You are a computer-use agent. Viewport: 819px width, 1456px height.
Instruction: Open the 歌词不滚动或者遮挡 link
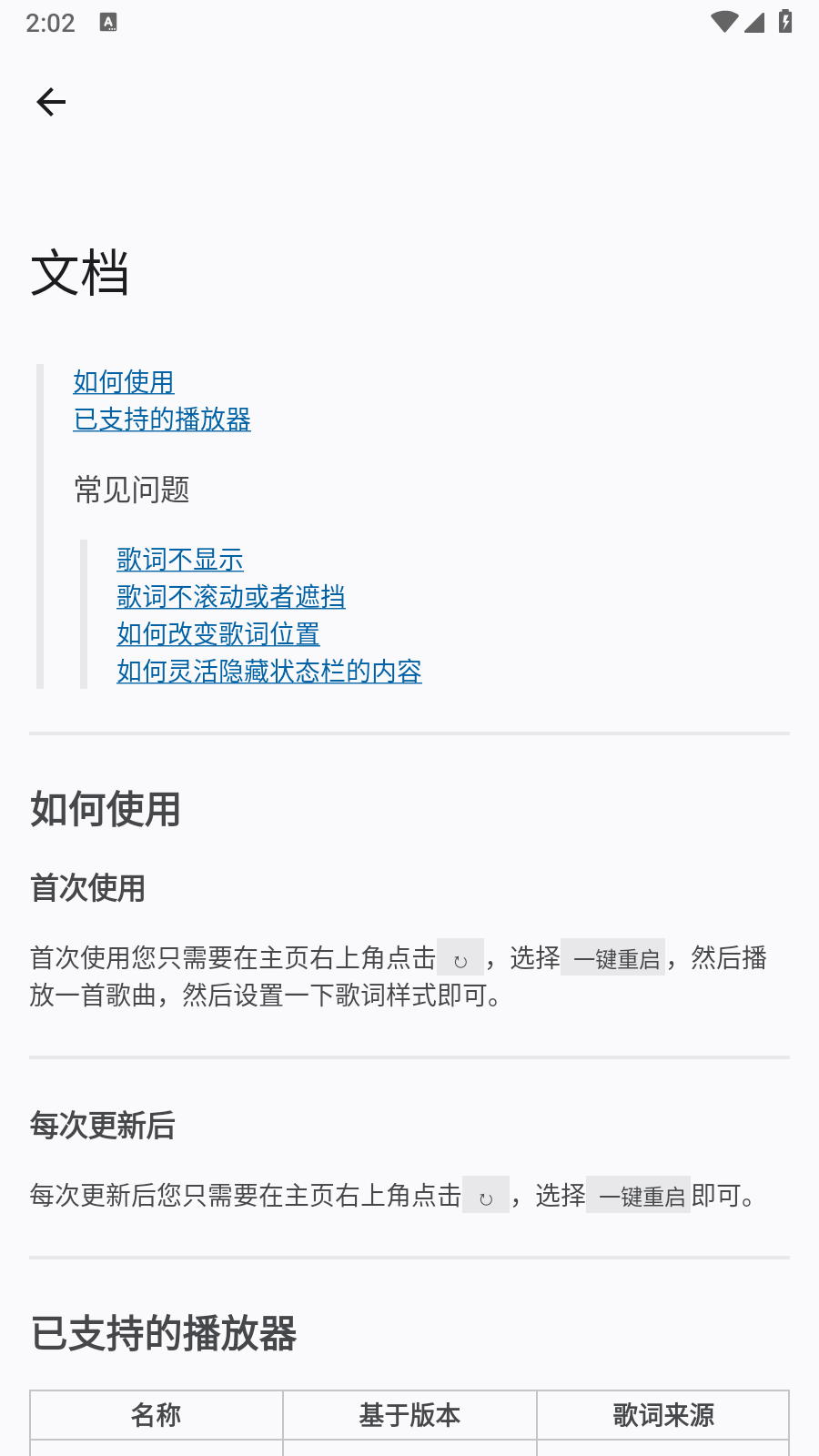(231, 597)
